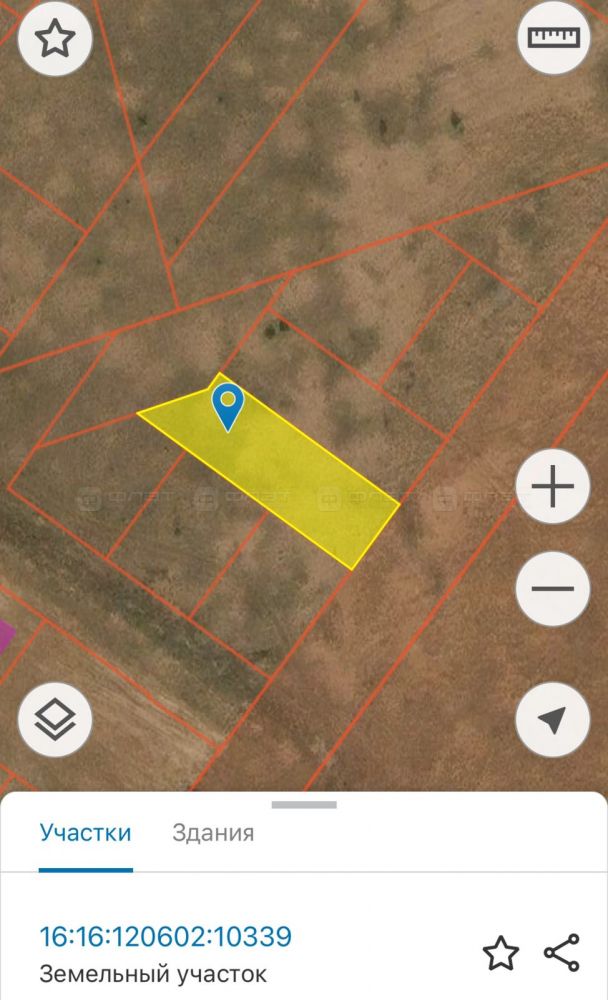608x1000 pixels.
Task: Activate the ruler measurement tool
Action: click(553, 39)
